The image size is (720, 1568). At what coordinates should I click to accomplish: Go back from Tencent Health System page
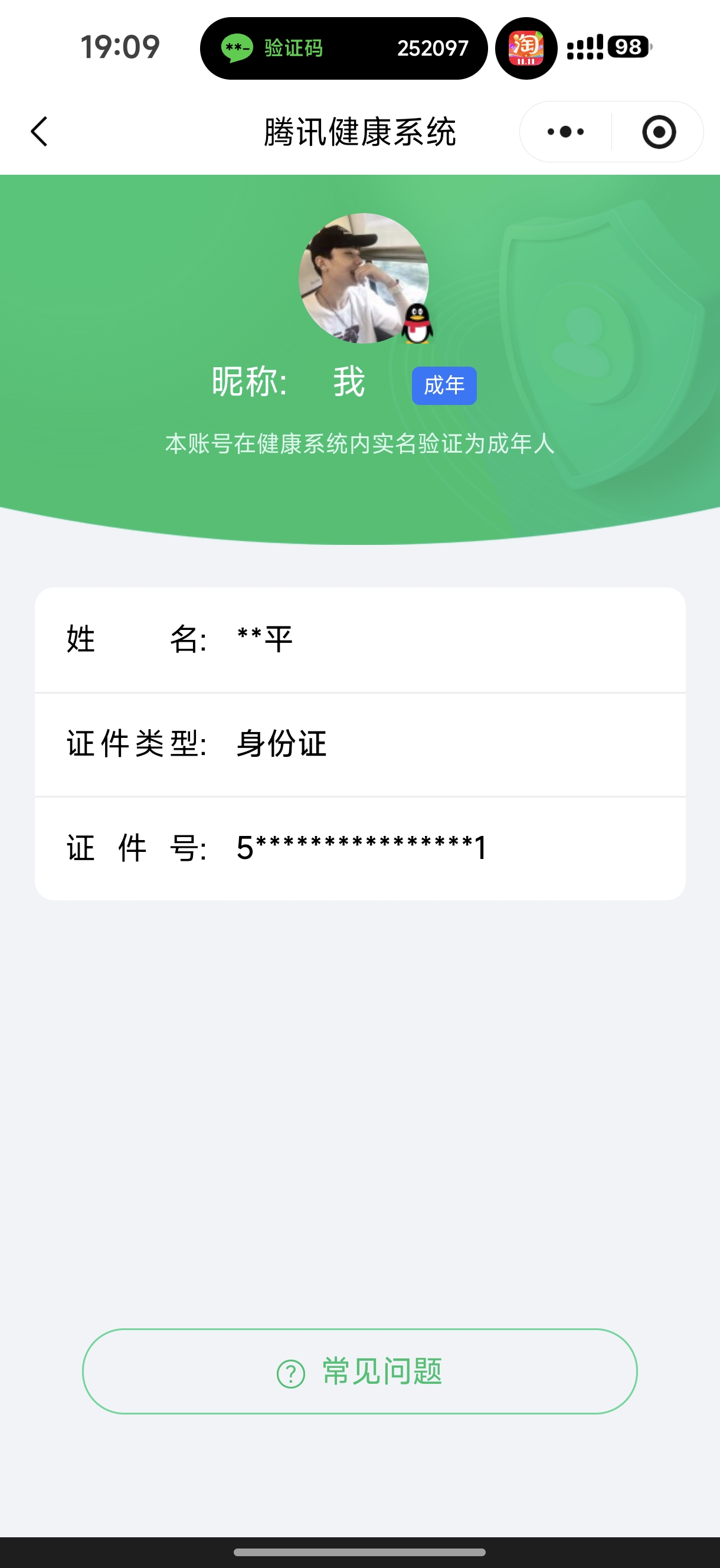[40, 132]
